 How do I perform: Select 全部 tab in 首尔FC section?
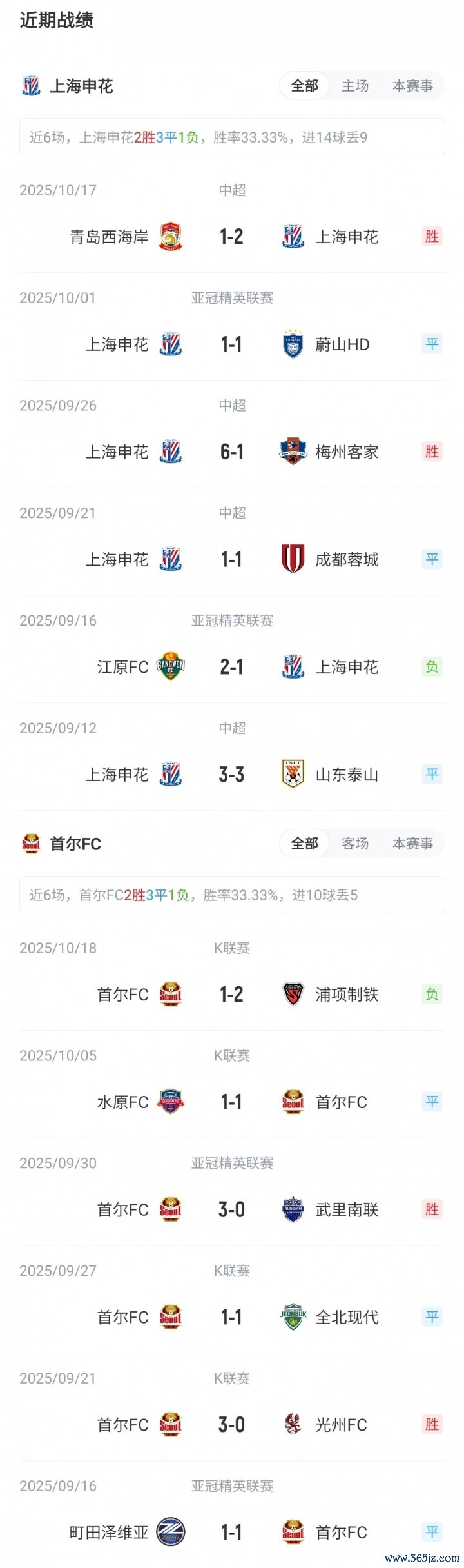tap(305, 844)
